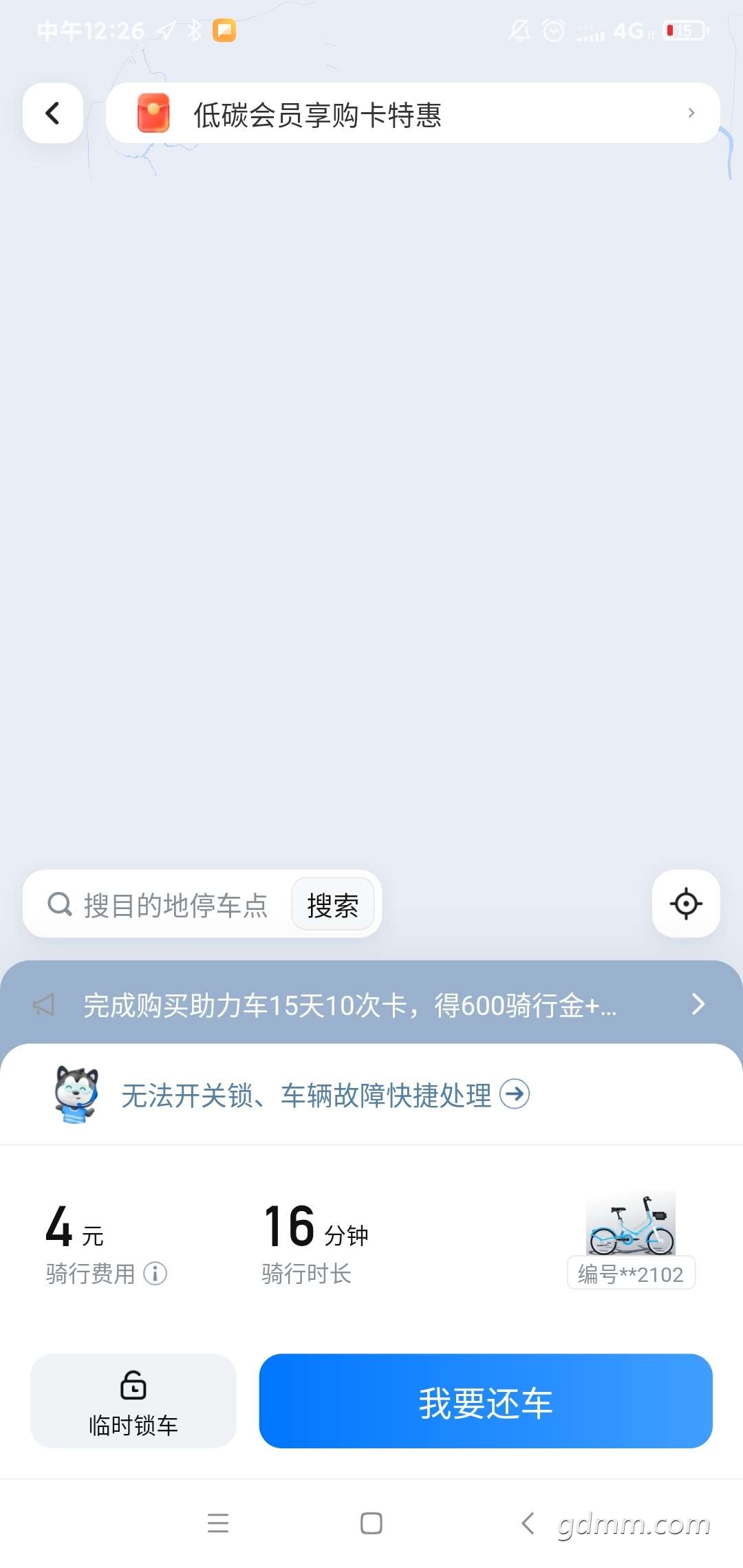Recenter map with the locate icon
Screen dimensions: 743x1568
click(x=686, y=904)
